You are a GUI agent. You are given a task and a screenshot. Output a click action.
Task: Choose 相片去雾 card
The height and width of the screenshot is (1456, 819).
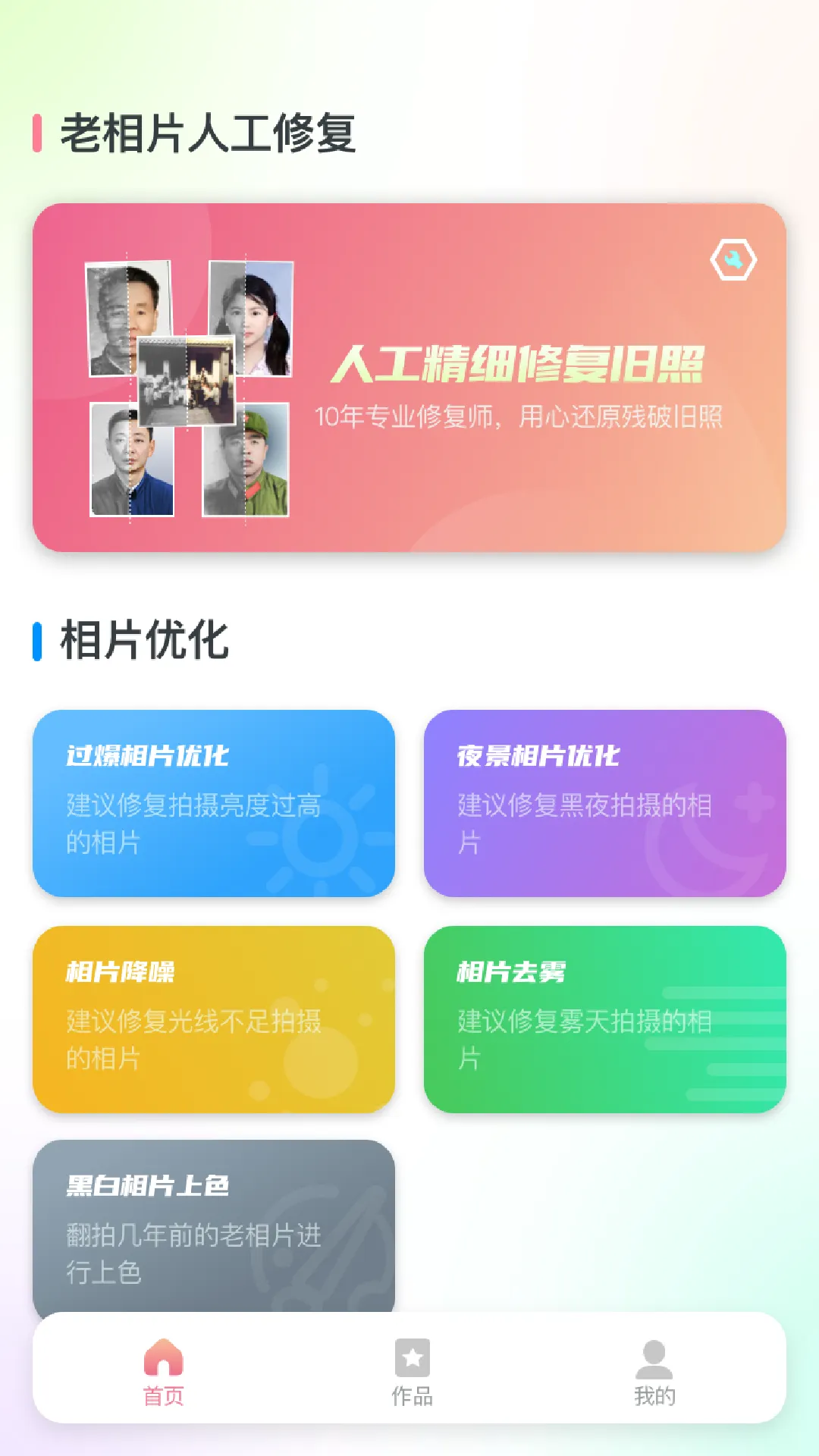click(604, 1019)
